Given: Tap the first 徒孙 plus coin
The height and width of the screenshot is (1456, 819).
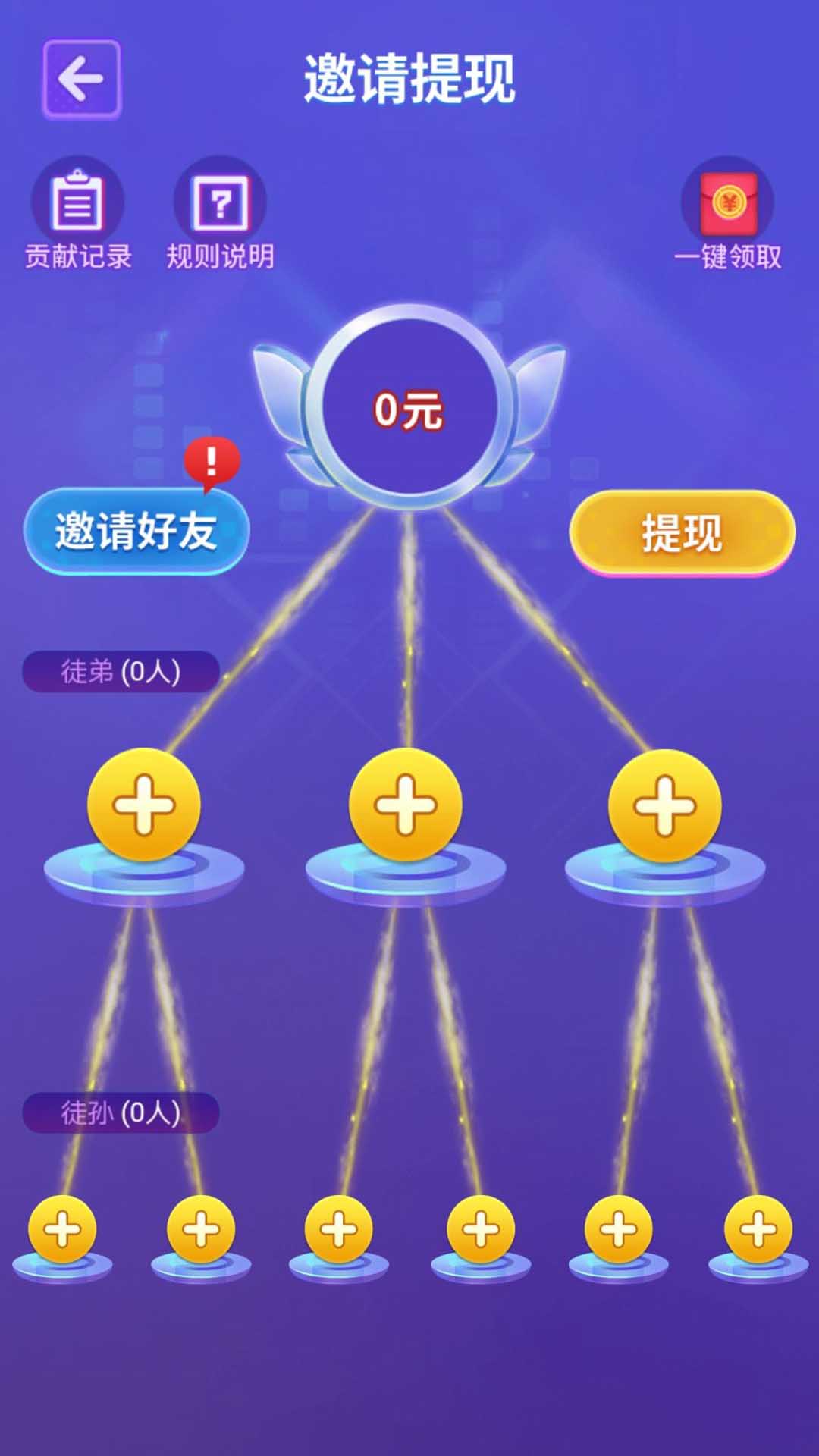Looking at the screenshot, I should point(62,1228).
